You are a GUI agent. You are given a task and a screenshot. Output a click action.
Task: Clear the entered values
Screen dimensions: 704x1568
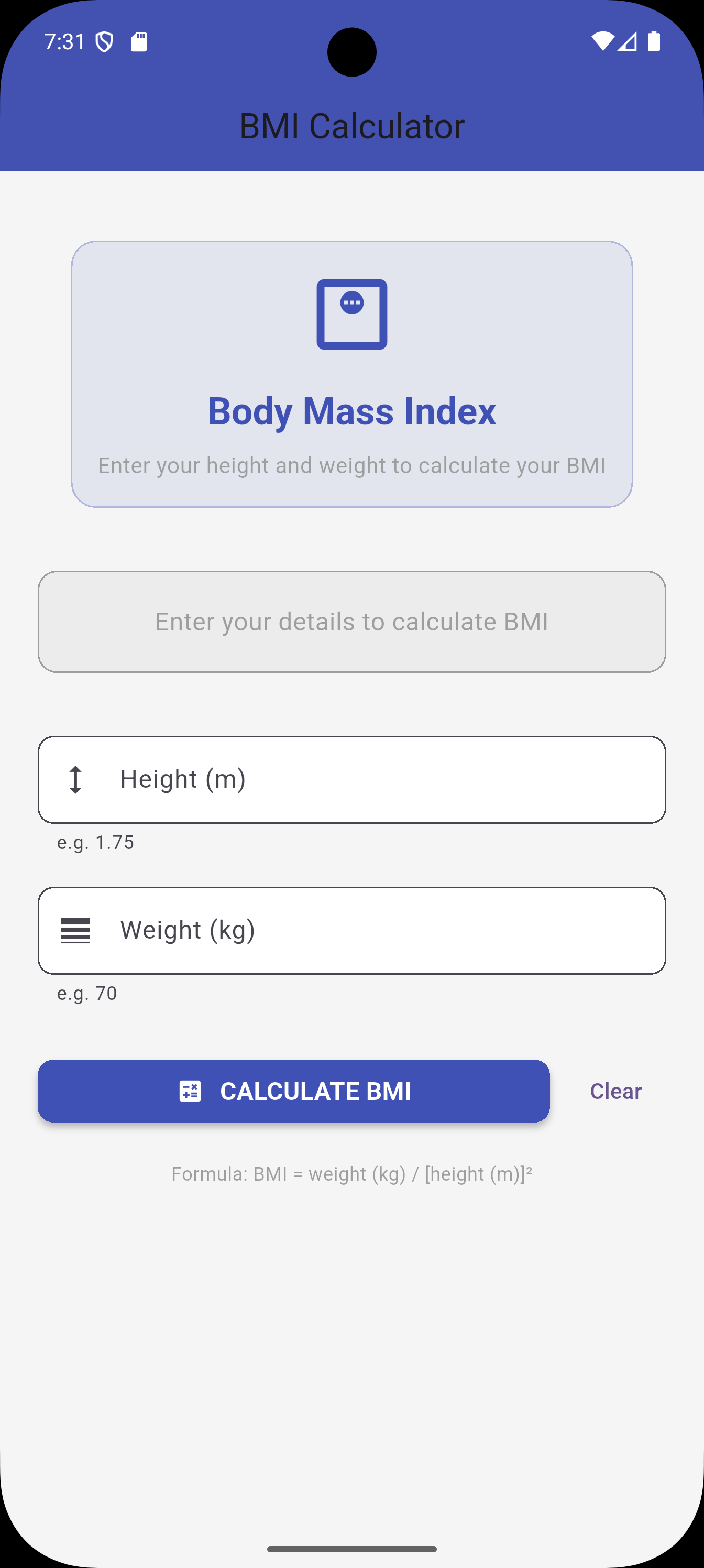(615, 1091)
